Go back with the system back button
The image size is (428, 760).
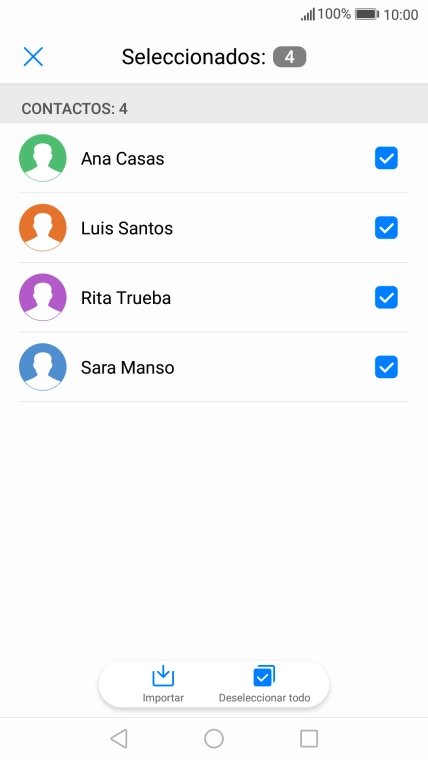pos(119,739)
